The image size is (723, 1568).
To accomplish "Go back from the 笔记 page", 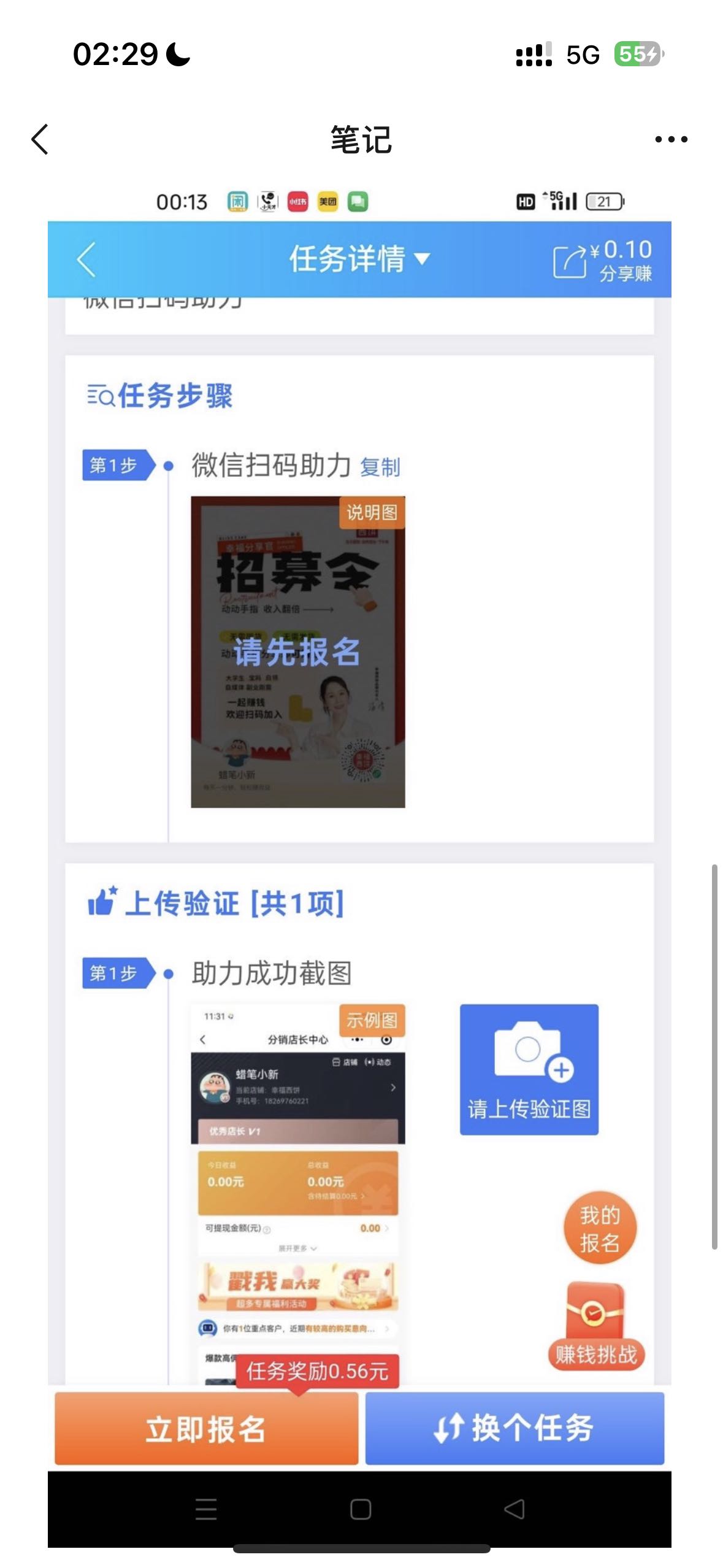I will pyautogui.click(x=40, y=139).
